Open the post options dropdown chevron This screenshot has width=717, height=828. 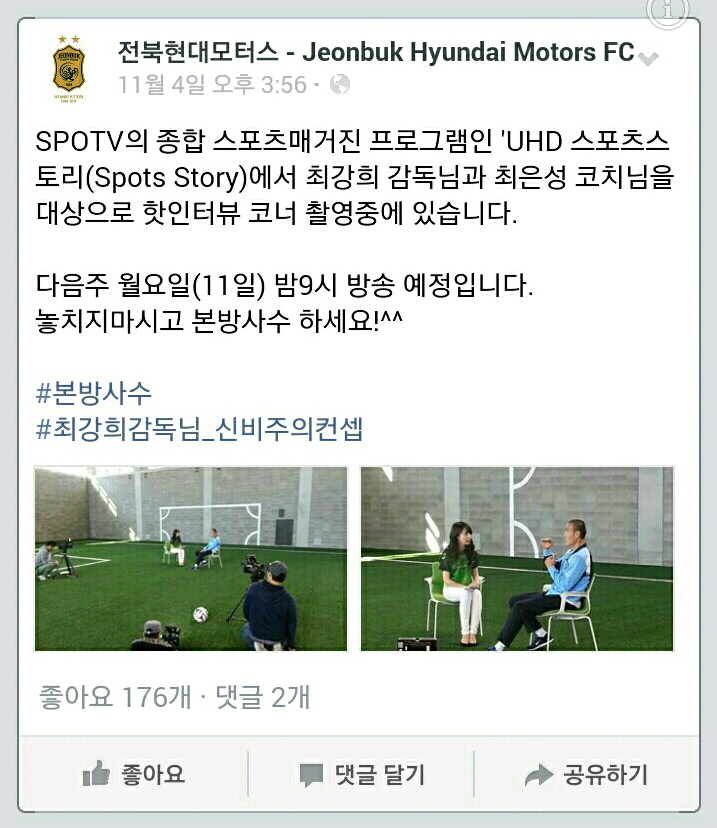click(x=649, y=58)
